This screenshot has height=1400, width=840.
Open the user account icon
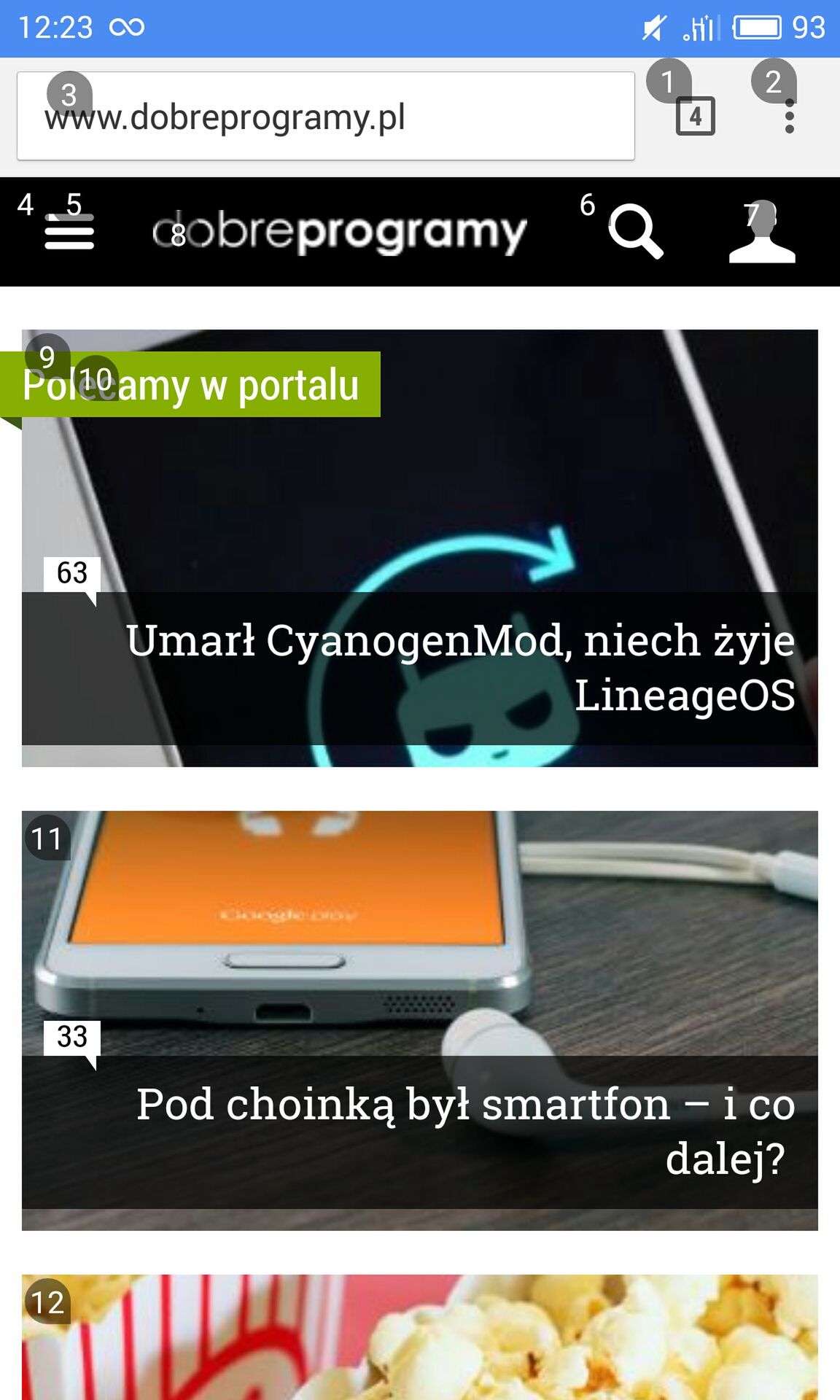point(762,232)
